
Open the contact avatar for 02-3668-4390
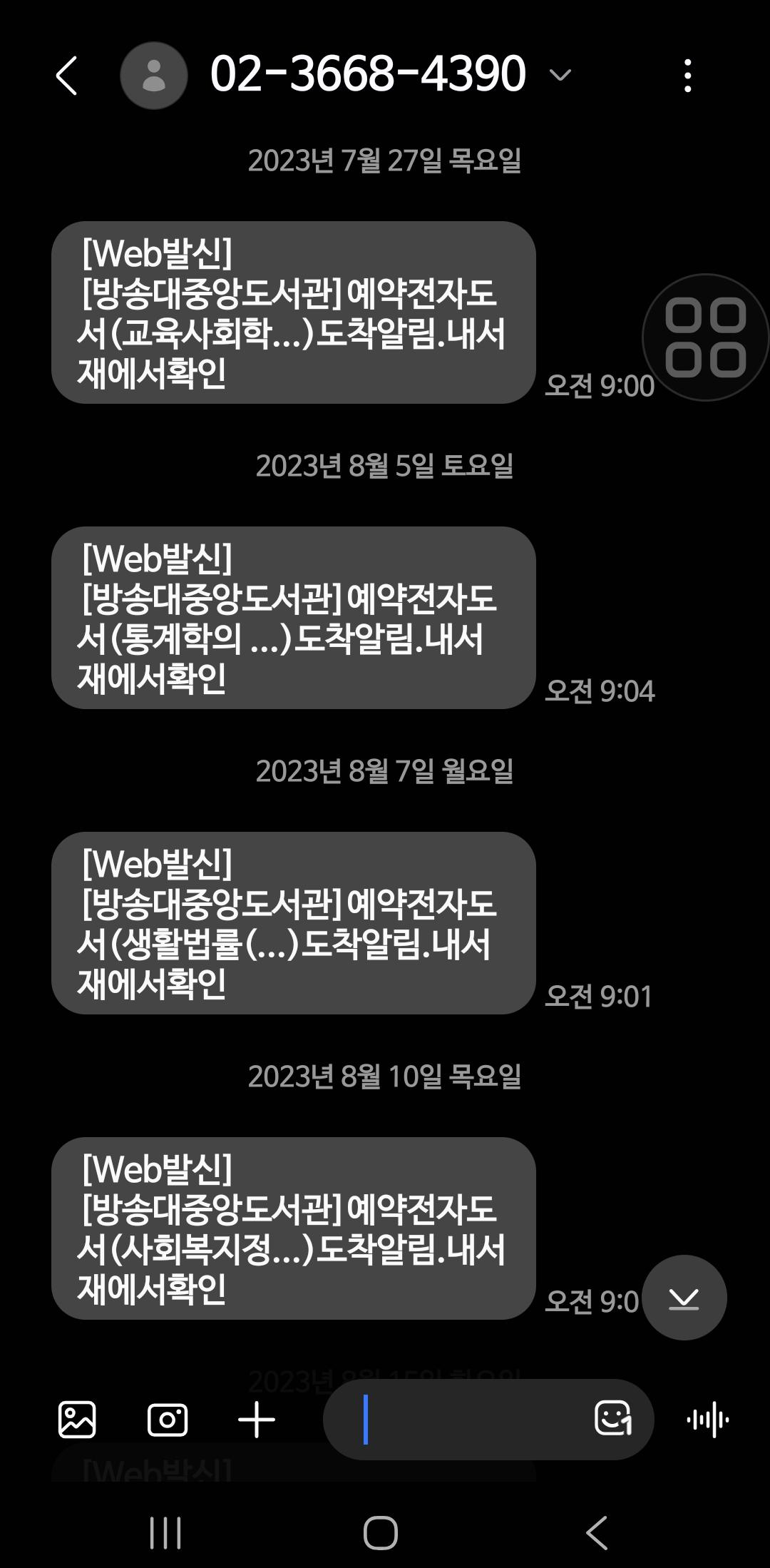pos(153,76)
